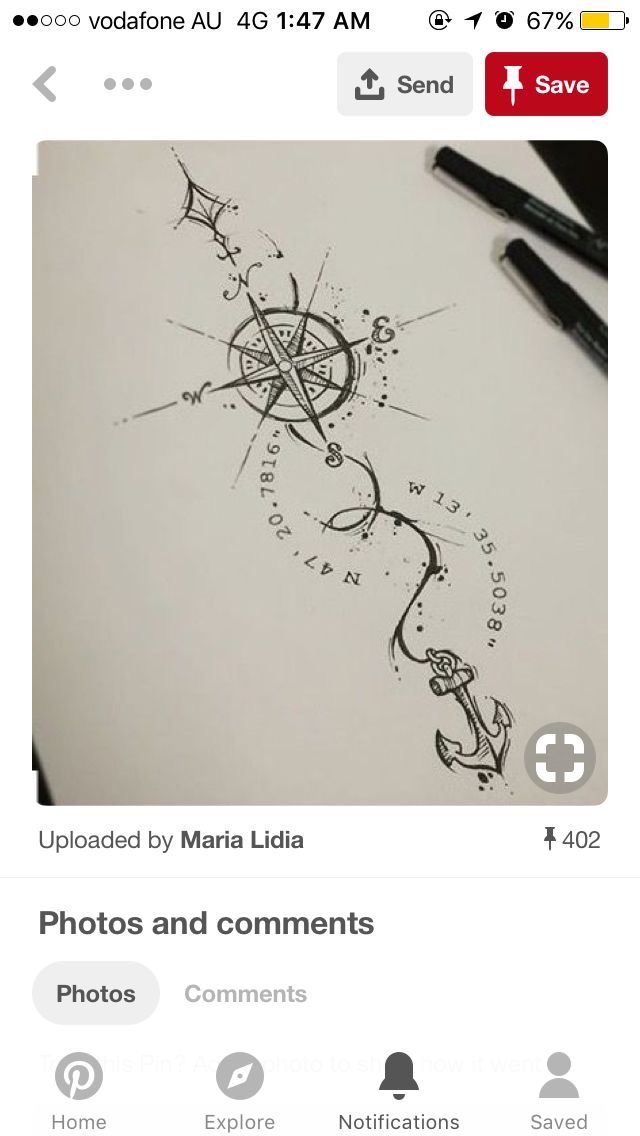Open Maria Lidia's profile
This screenshot has width=640, height=1136.
242,840
